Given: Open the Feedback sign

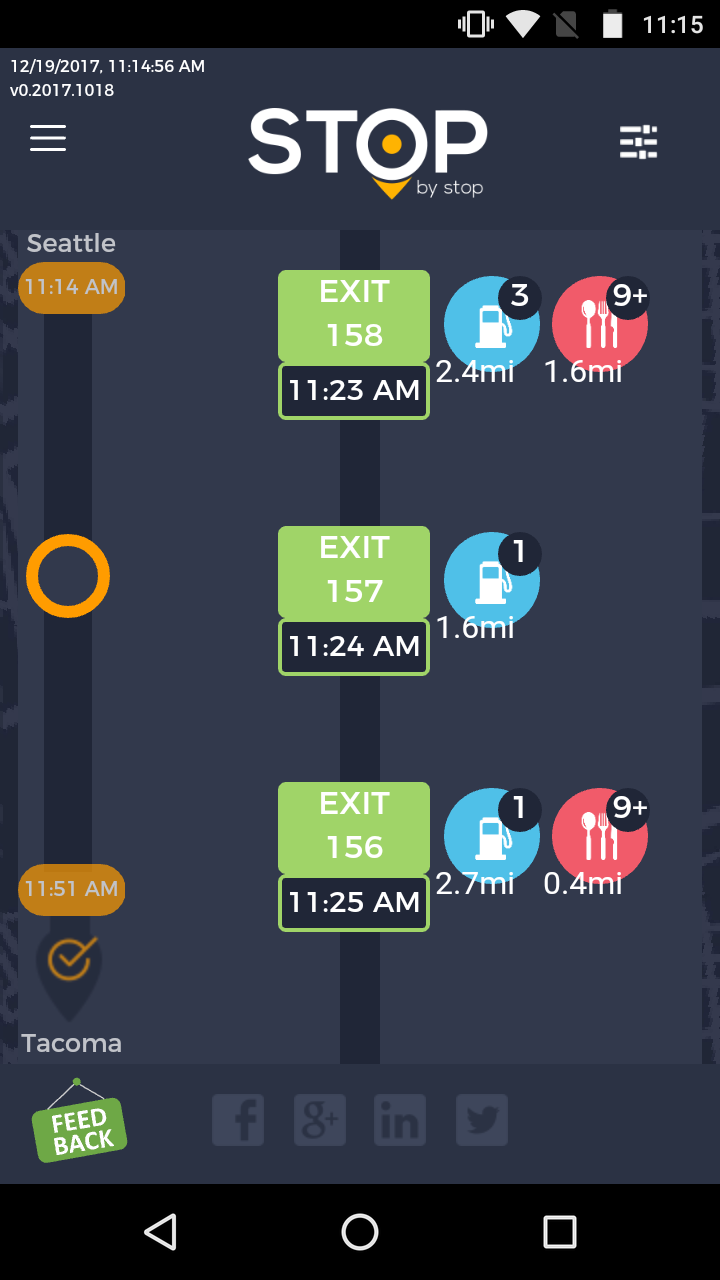Looking at the screenshot, I should point(79,1127).
